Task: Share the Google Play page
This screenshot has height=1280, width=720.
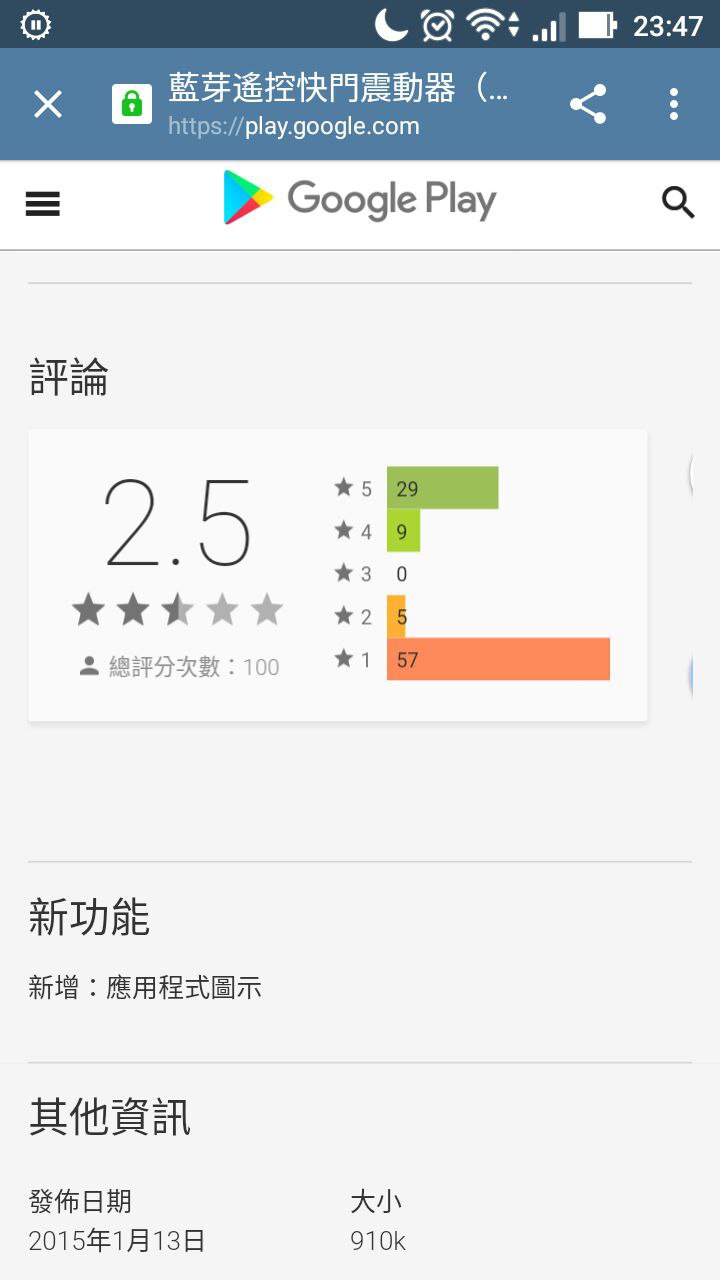Action: (588, 104)
